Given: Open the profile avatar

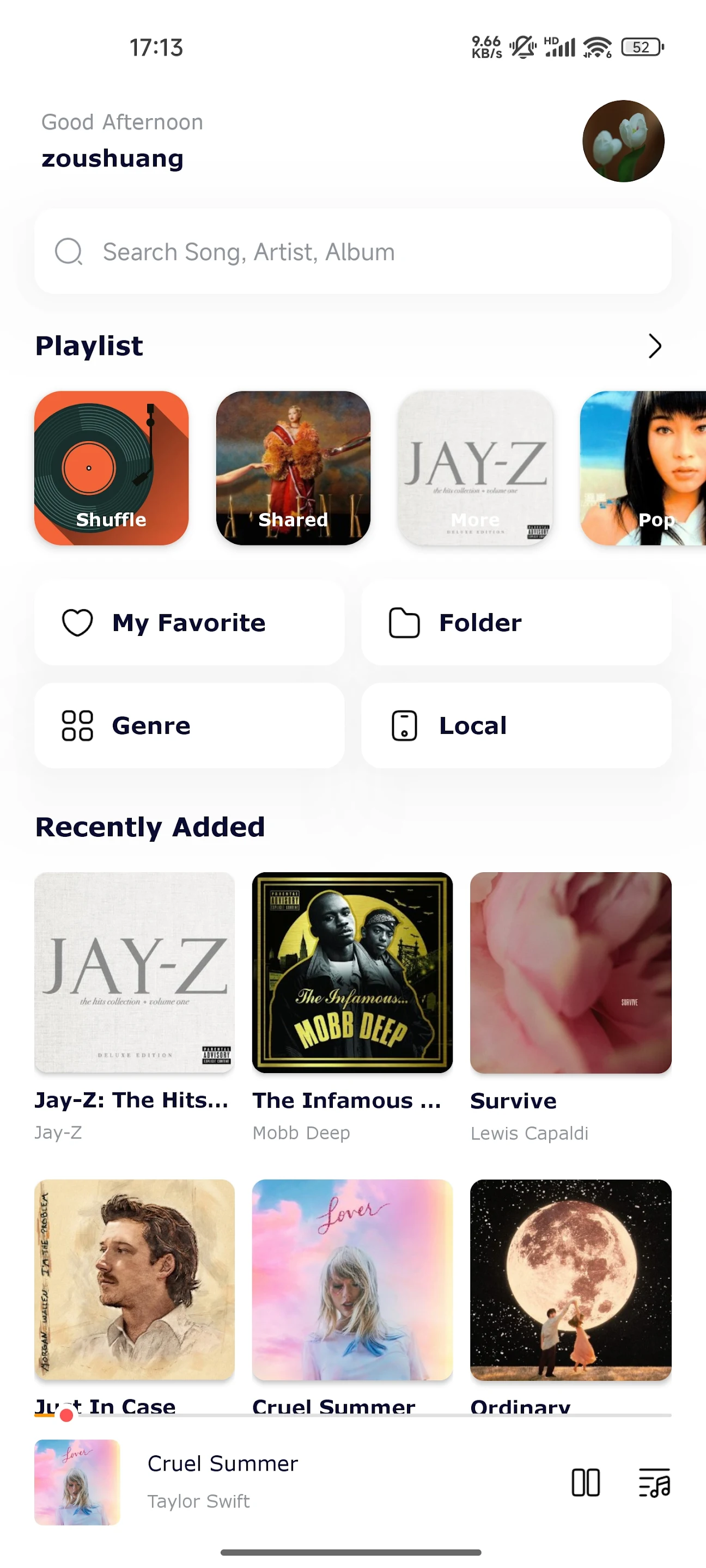Looking at the screenshot, I should pos(623,141).
